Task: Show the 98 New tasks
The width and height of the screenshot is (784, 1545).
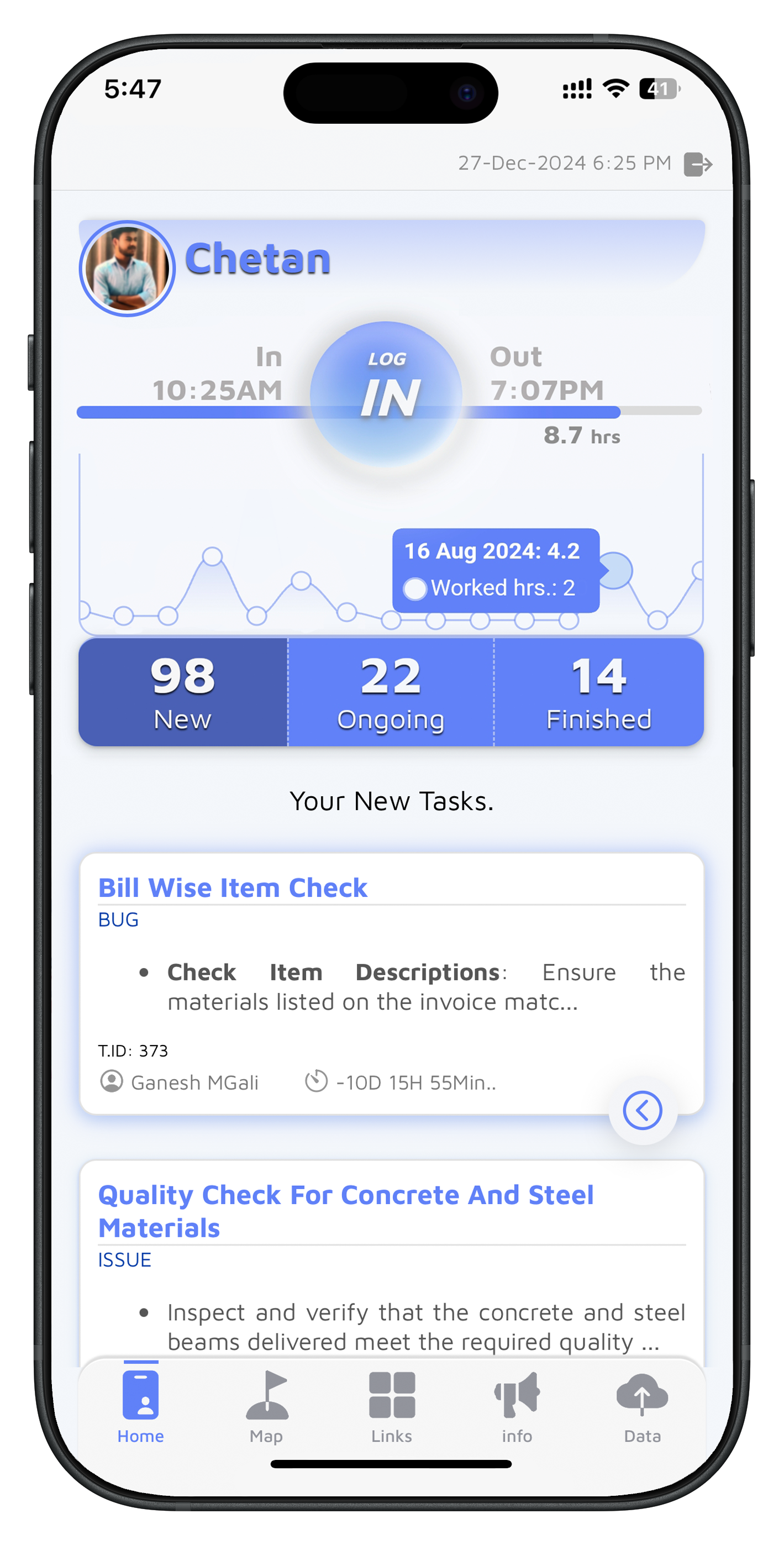Action: pos(183,691)
